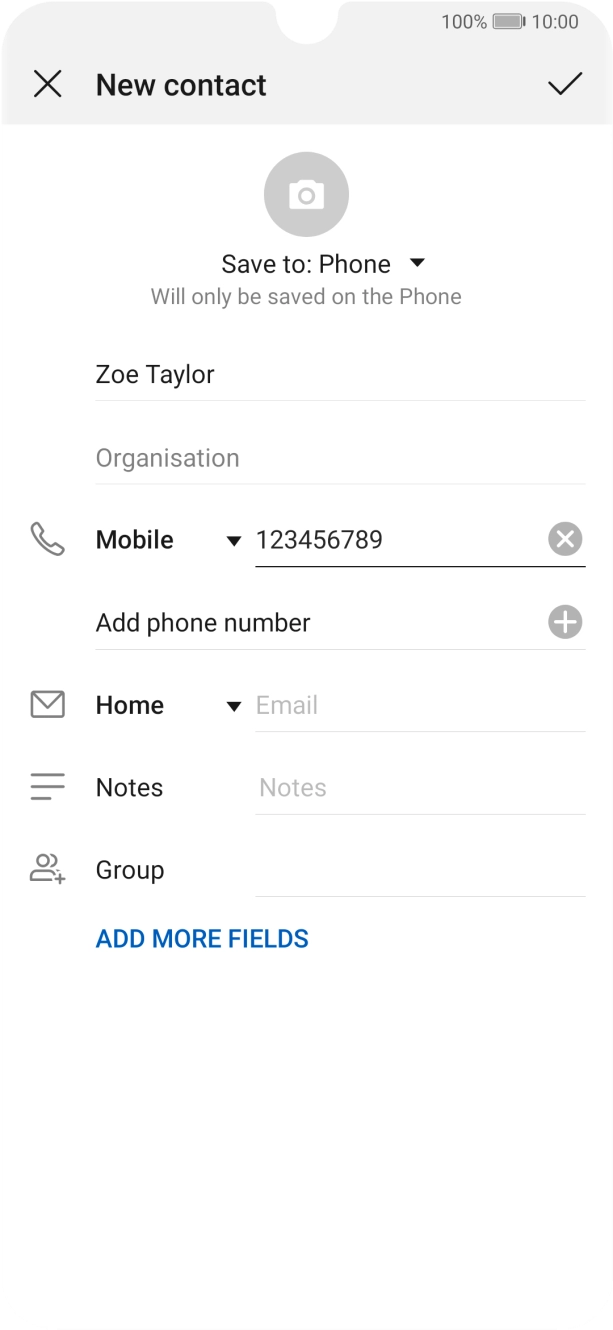Enter a note in Notes field

coord(420,788)
